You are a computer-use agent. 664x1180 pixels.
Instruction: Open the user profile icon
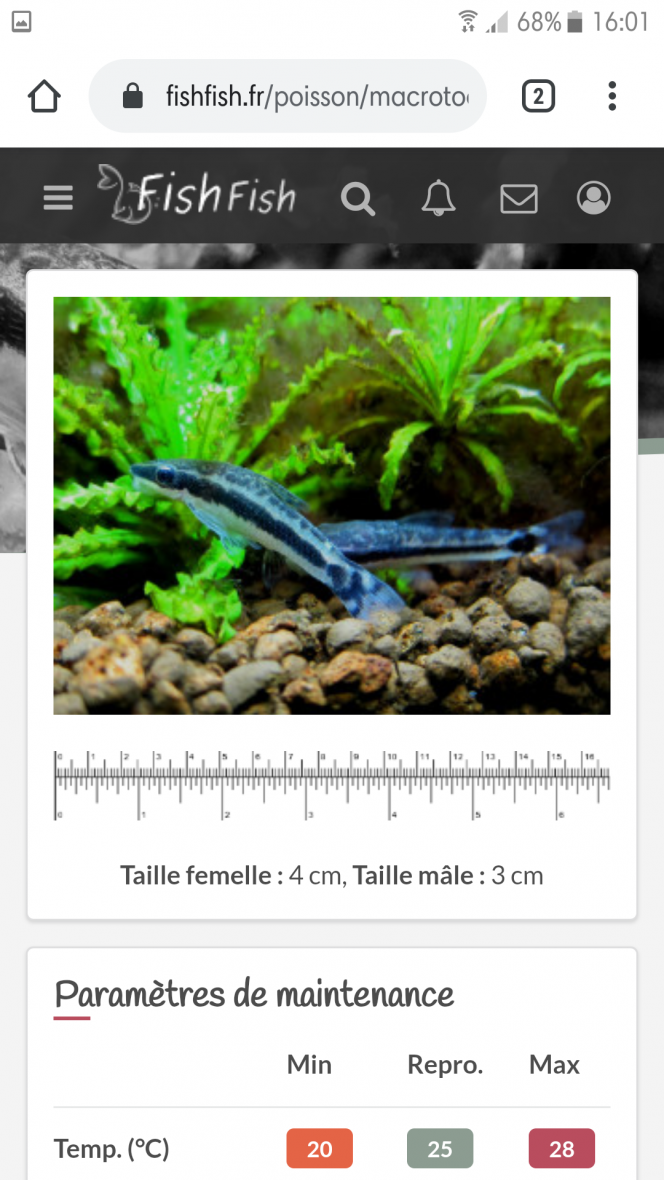click(x=594, y=198)
